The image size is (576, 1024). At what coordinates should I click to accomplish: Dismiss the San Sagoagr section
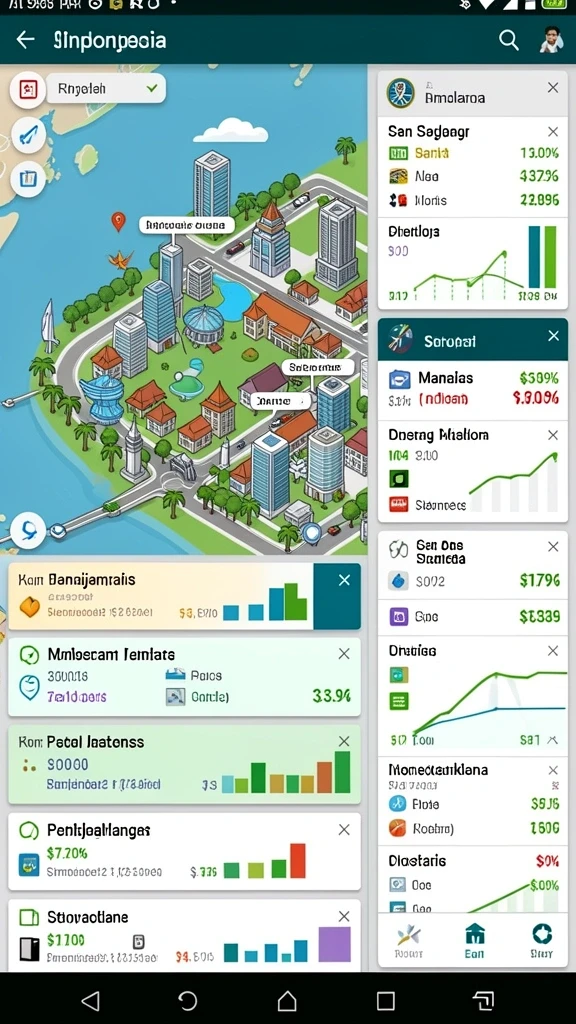[x=553, y=132]
